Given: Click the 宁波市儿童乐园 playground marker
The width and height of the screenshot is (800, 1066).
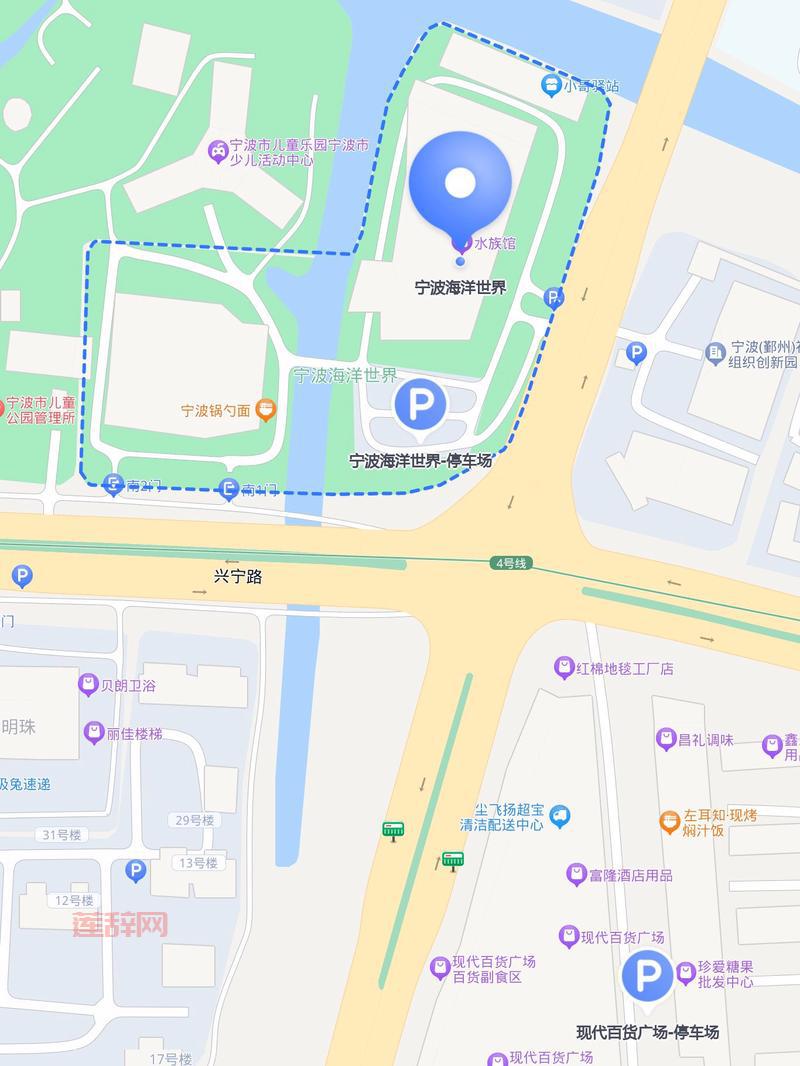Looking at the screenshot, I should pyautogui.click(x=216, y=146).
